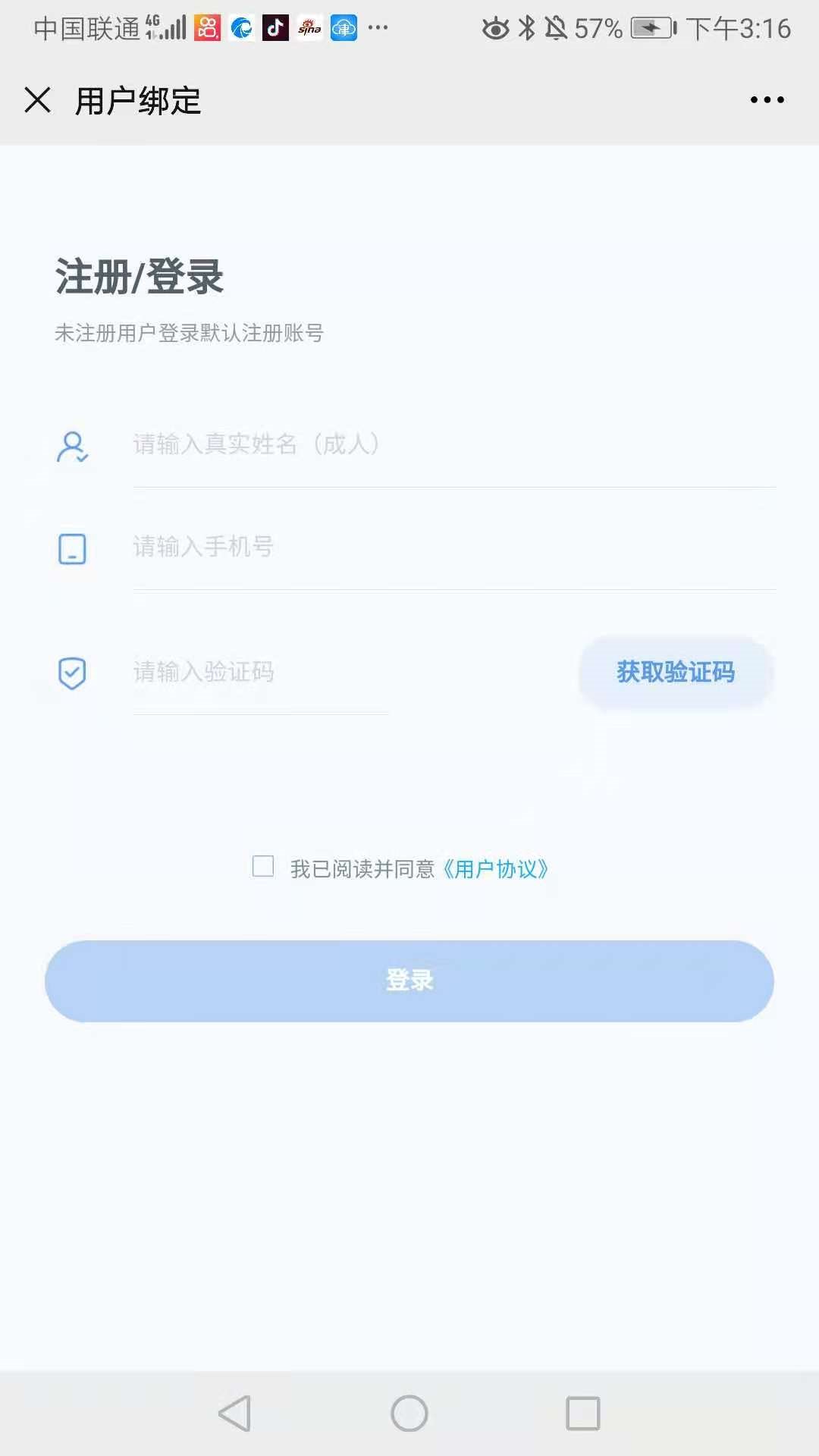The height and width of the screenshot is (1456, 819).
Task: Tap the 登录 login button
Action: 409,981
